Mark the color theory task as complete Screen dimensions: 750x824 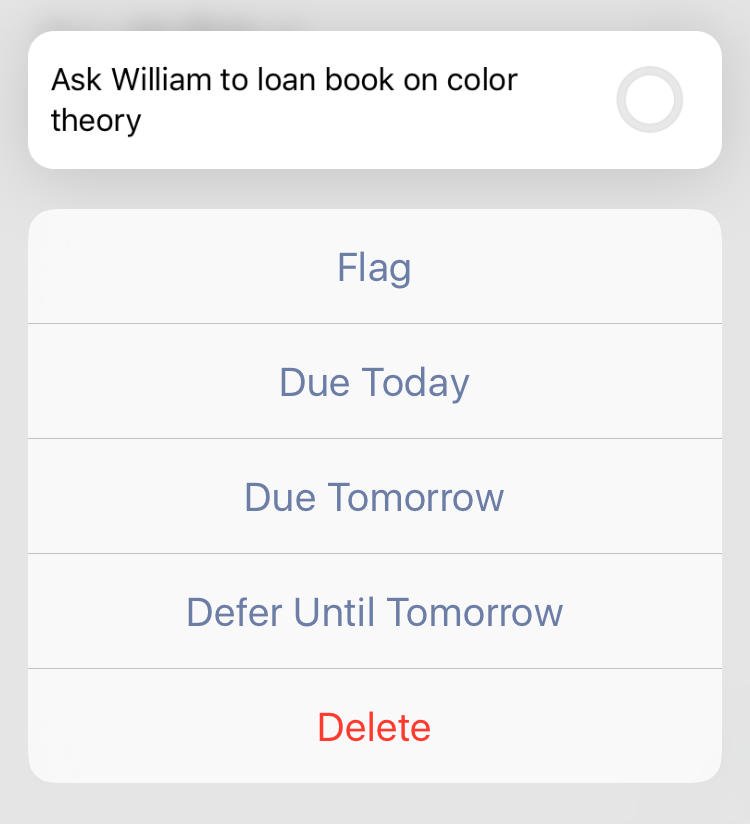[x=649, y=100]
